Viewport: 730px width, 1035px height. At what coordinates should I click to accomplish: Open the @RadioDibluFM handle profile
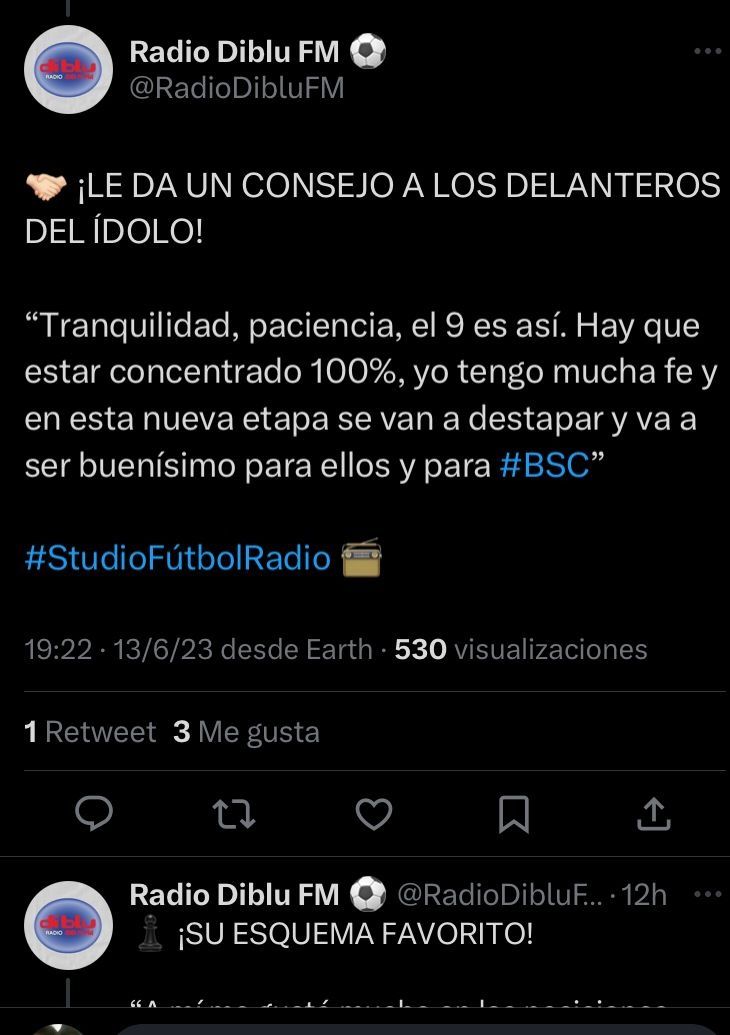tap(237, 88)
